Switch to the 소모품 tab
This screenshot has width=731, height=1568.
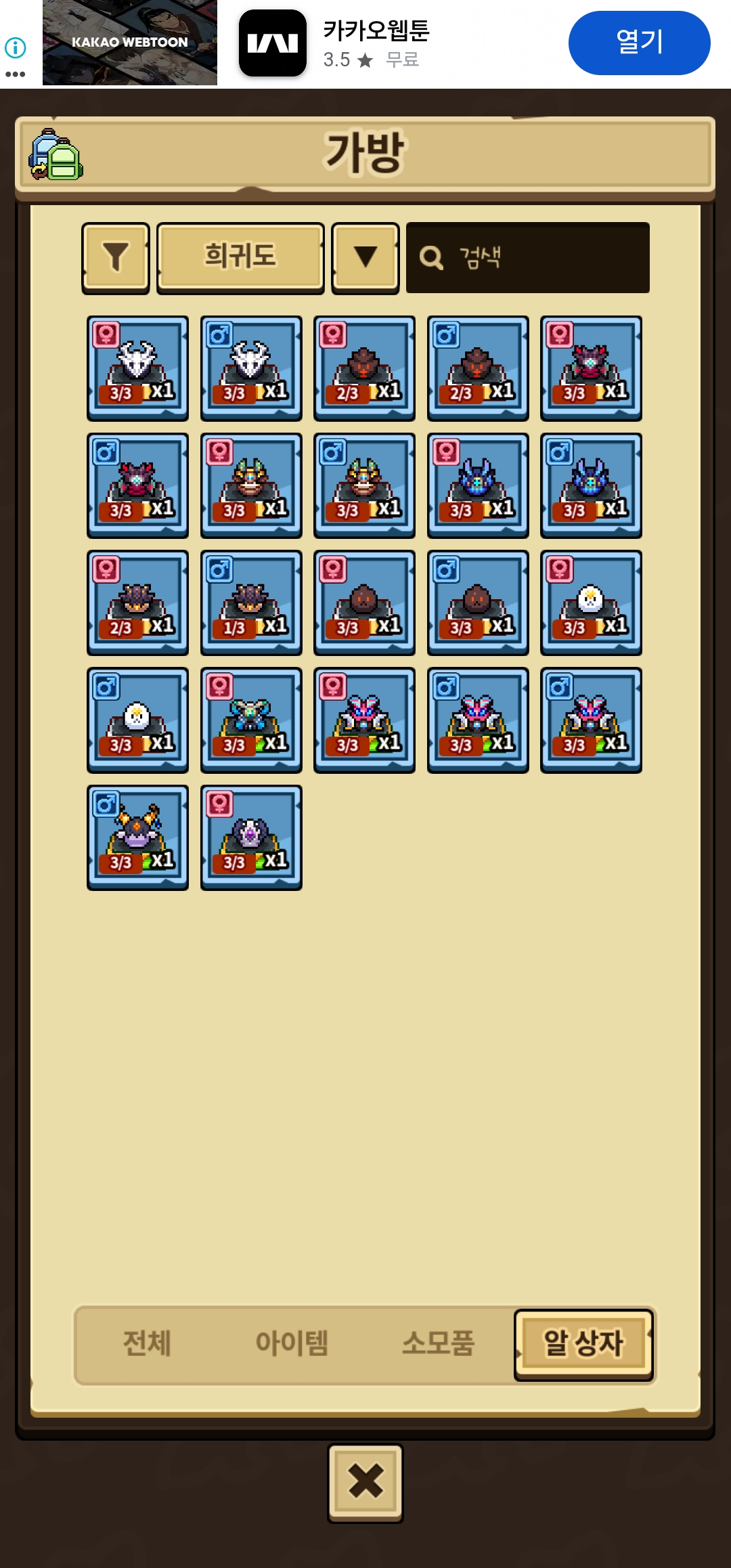[438, 1343]
